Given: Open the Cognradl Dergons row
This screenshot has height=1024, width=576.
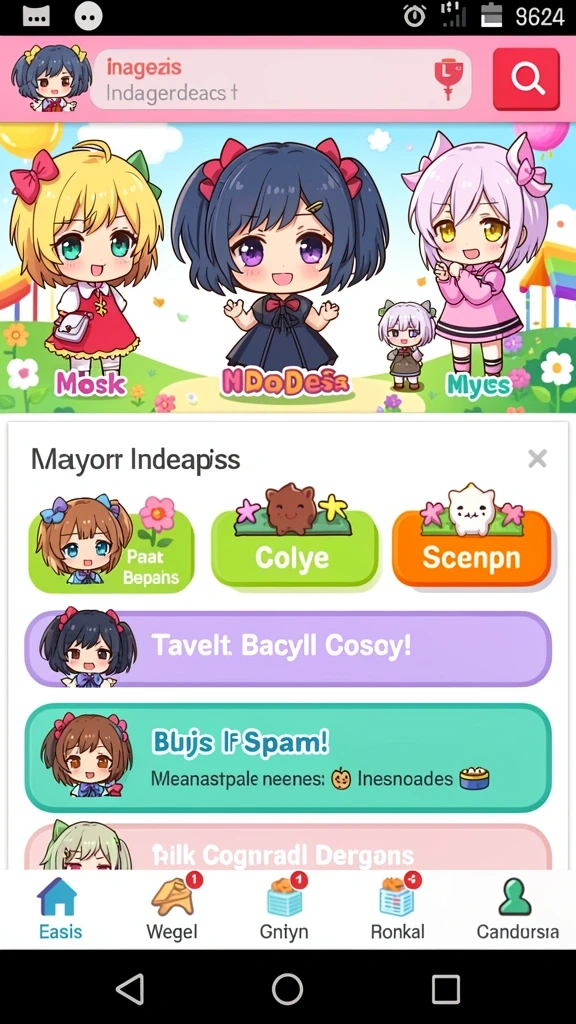Looking at the screenshot, I should (x=288, y=847).
